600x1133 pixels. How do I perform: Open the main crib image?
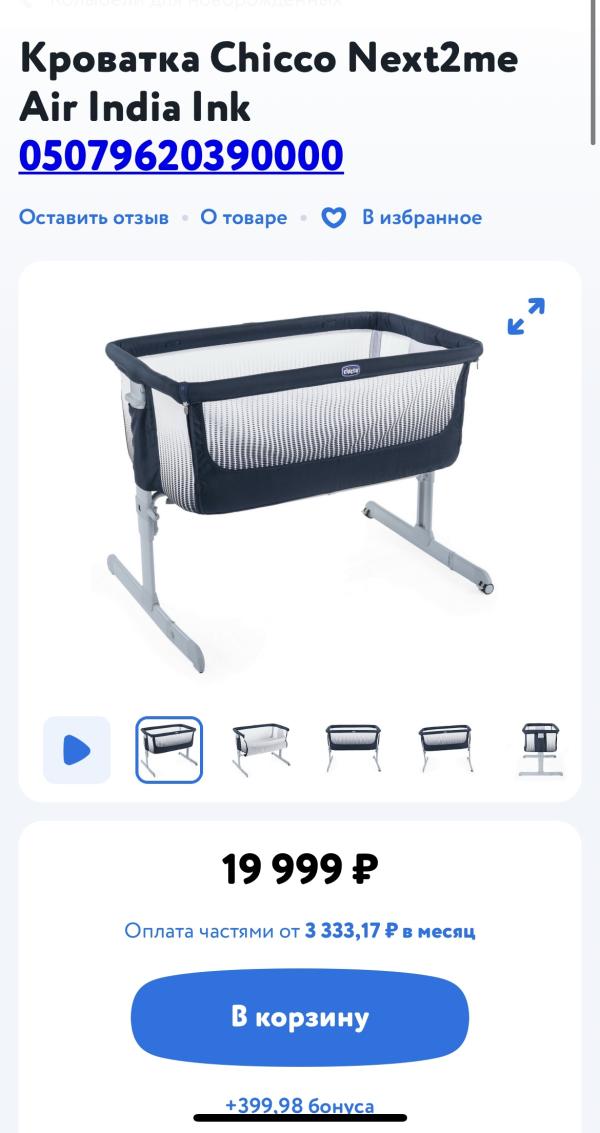point(300,491)
